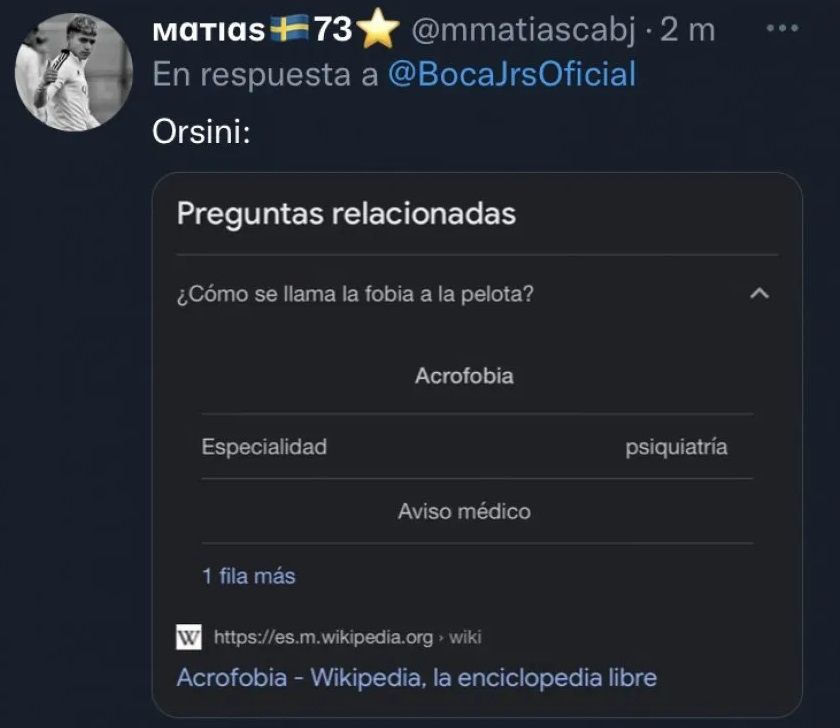Open Matias's profile picture
The width and height of the screenshot is (840, 728).
pos(75,73)
